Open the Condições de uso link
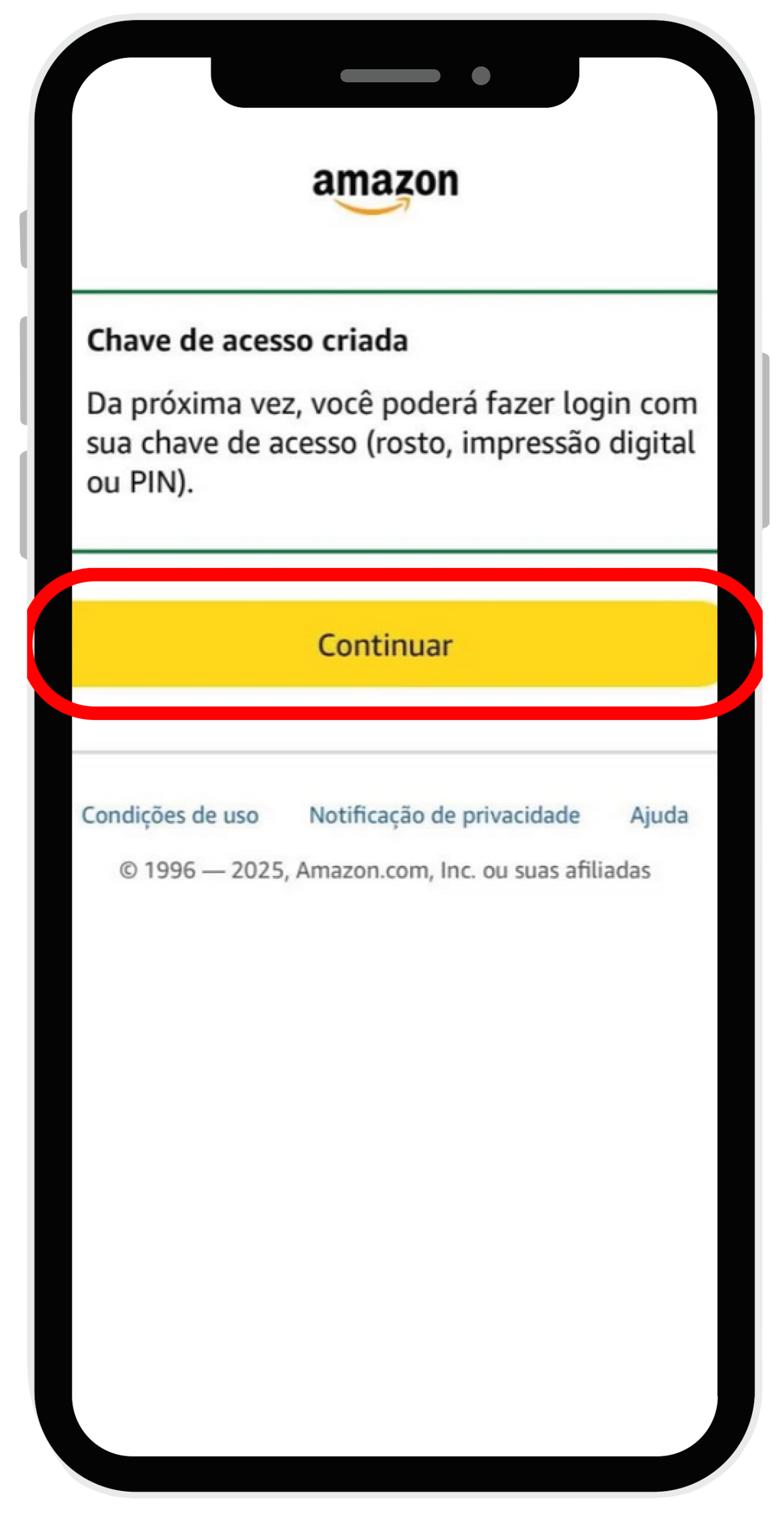The width and height of the screenshot is (784, 1516). click(170, 815)
